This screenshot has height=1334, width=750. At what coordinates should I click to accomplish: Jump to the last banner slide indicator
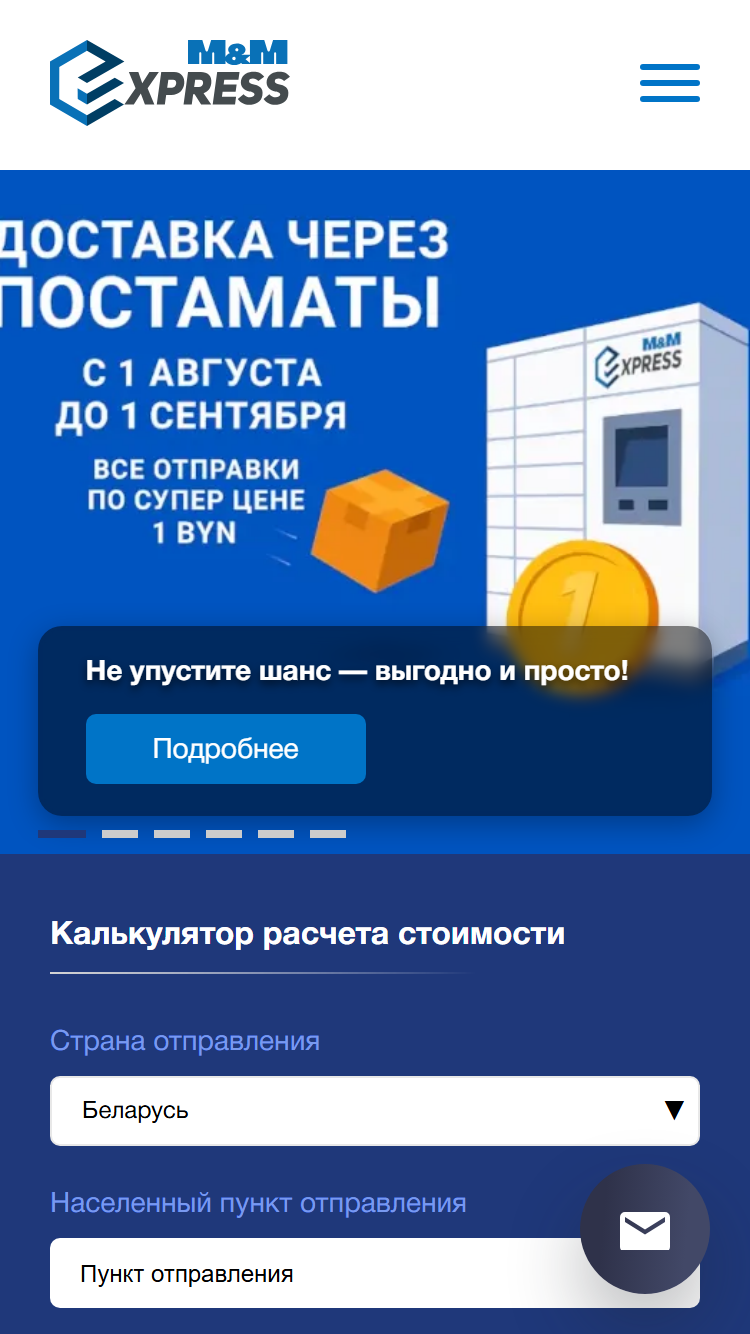pos(328,834)
